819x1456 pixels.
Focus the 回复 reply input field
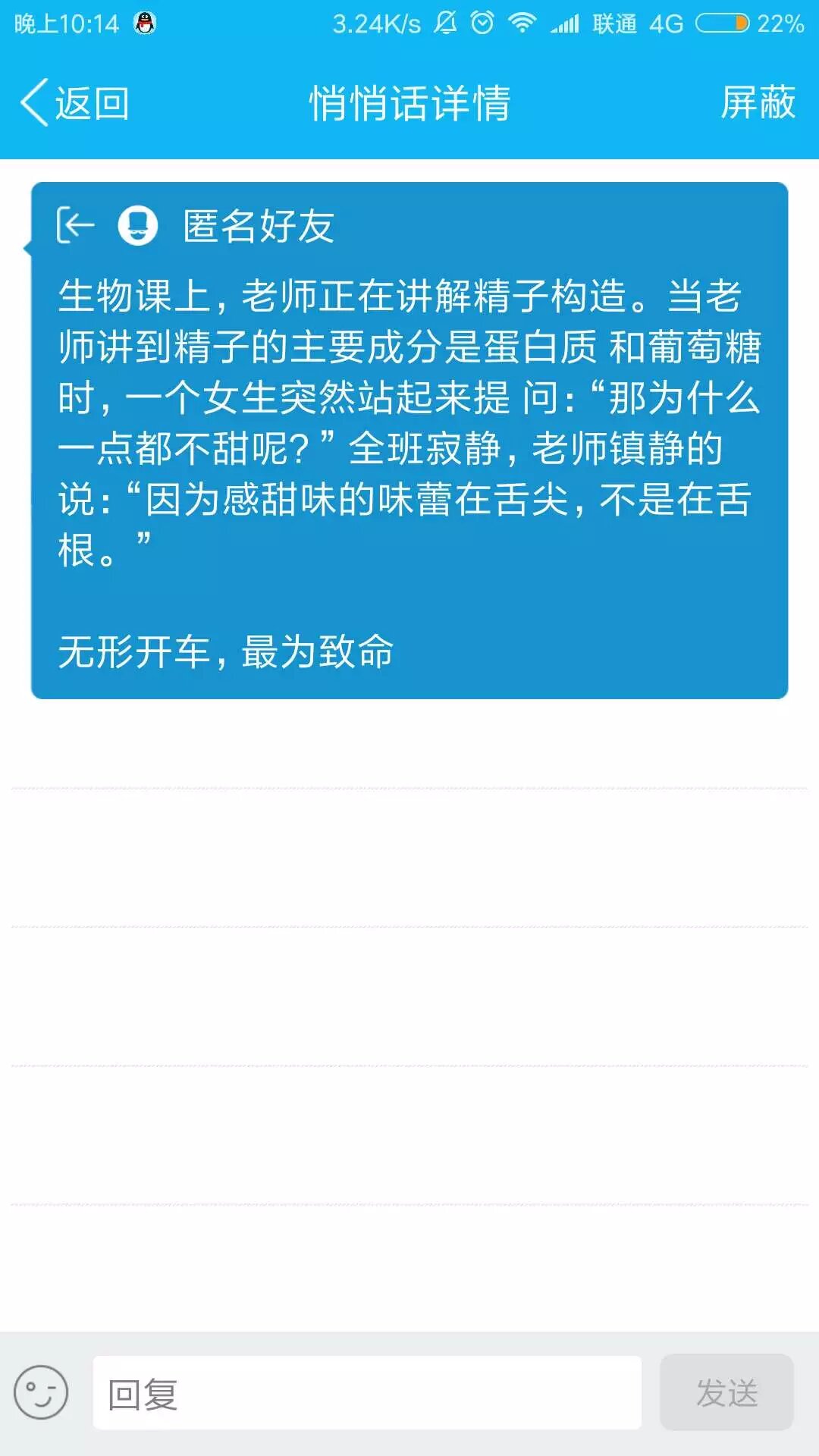click(x=367, y=1393)
